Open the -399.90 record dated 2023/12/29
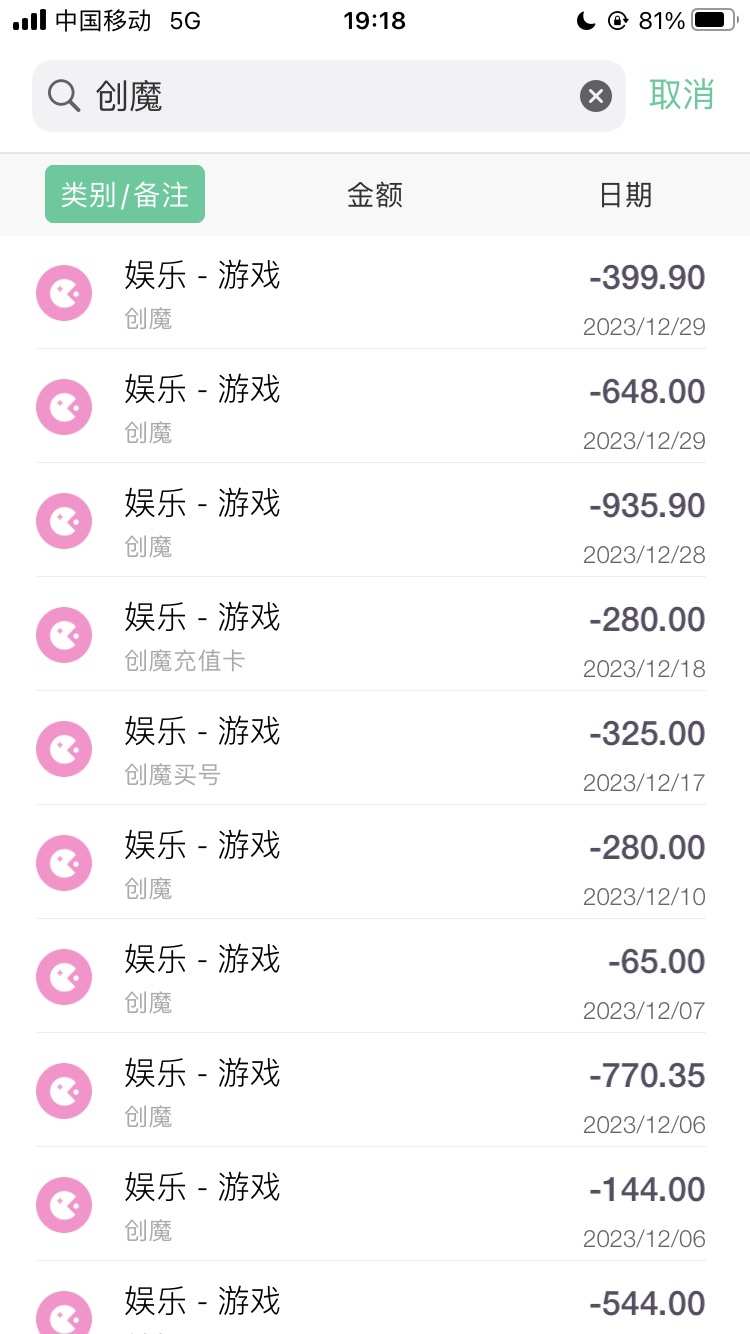Image resolution: width=750 pixels, height=1334 pixels. point(375,293)
